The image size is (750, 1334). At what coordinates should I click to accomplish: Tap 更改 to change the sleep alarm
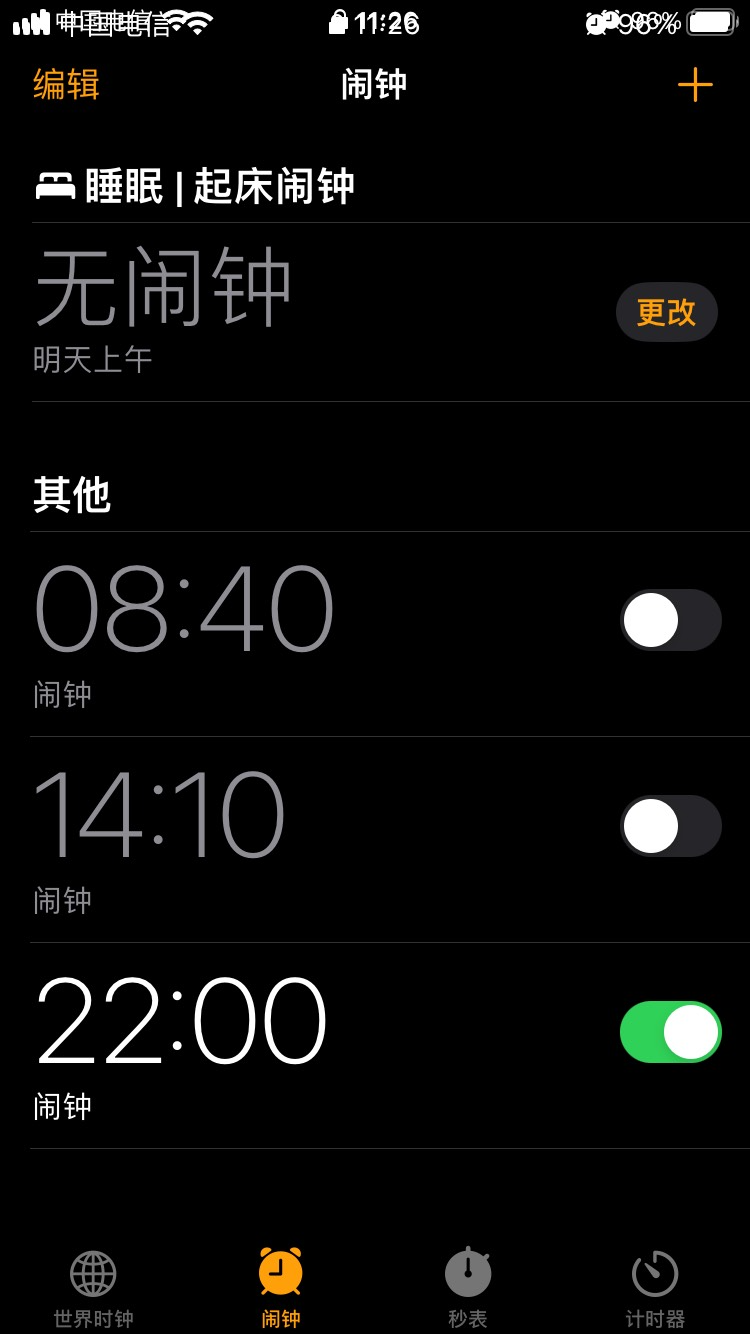click(666, 312)
